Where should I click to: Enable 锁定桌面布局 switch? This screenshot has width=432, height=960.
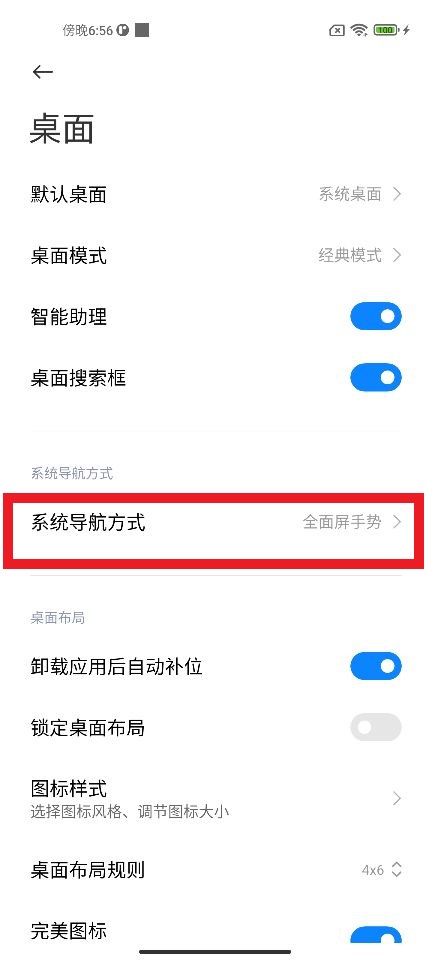tap(376, 727)
